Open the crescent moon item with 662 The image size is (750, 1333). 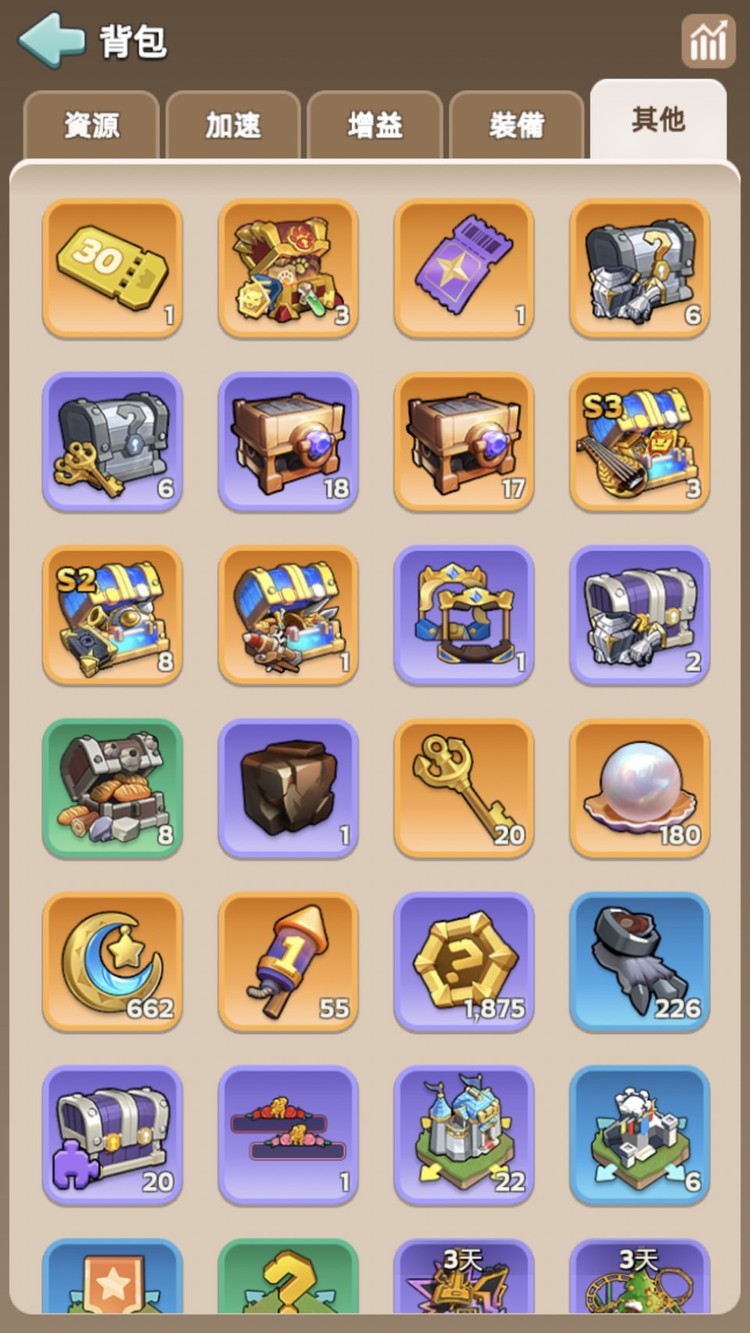click(112, 960)
